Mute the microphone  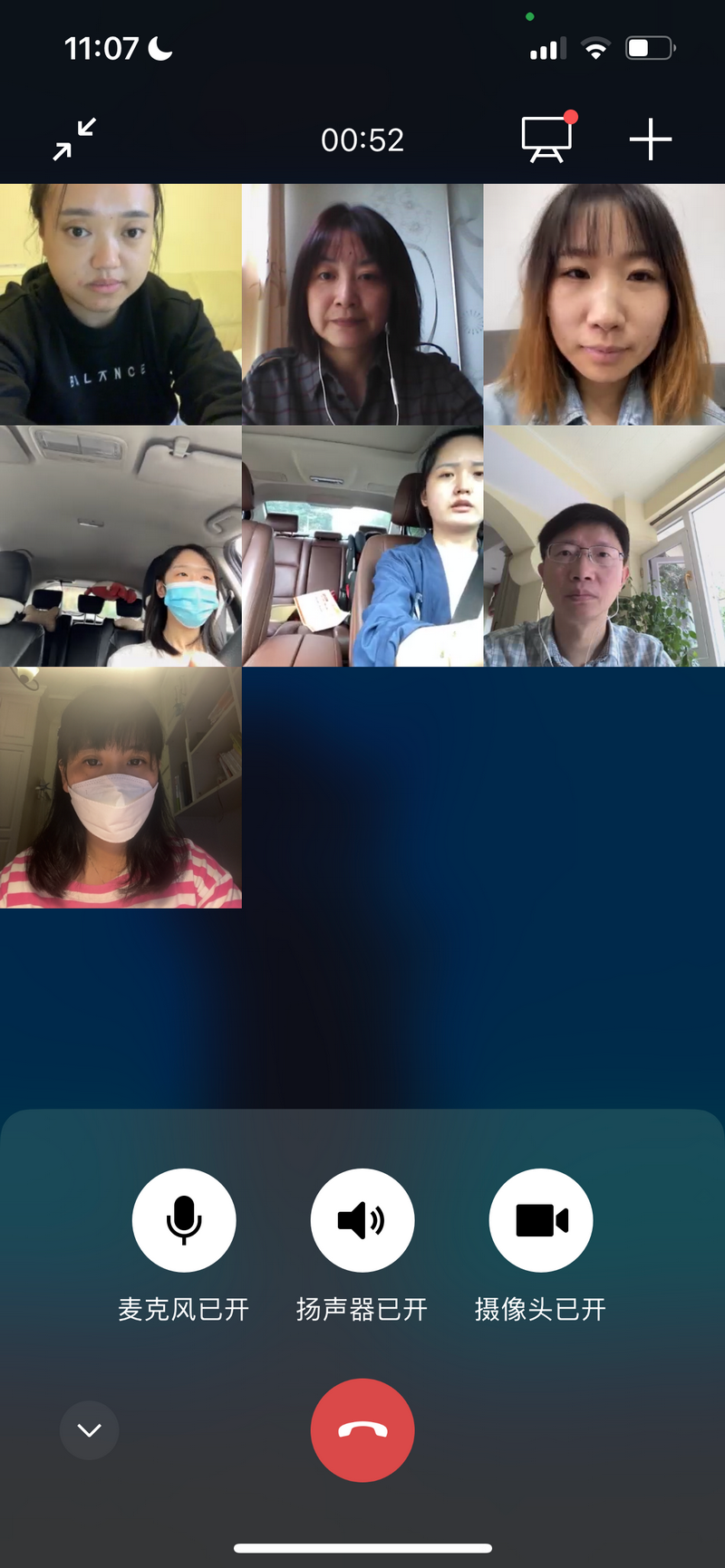click(184, 1220)
